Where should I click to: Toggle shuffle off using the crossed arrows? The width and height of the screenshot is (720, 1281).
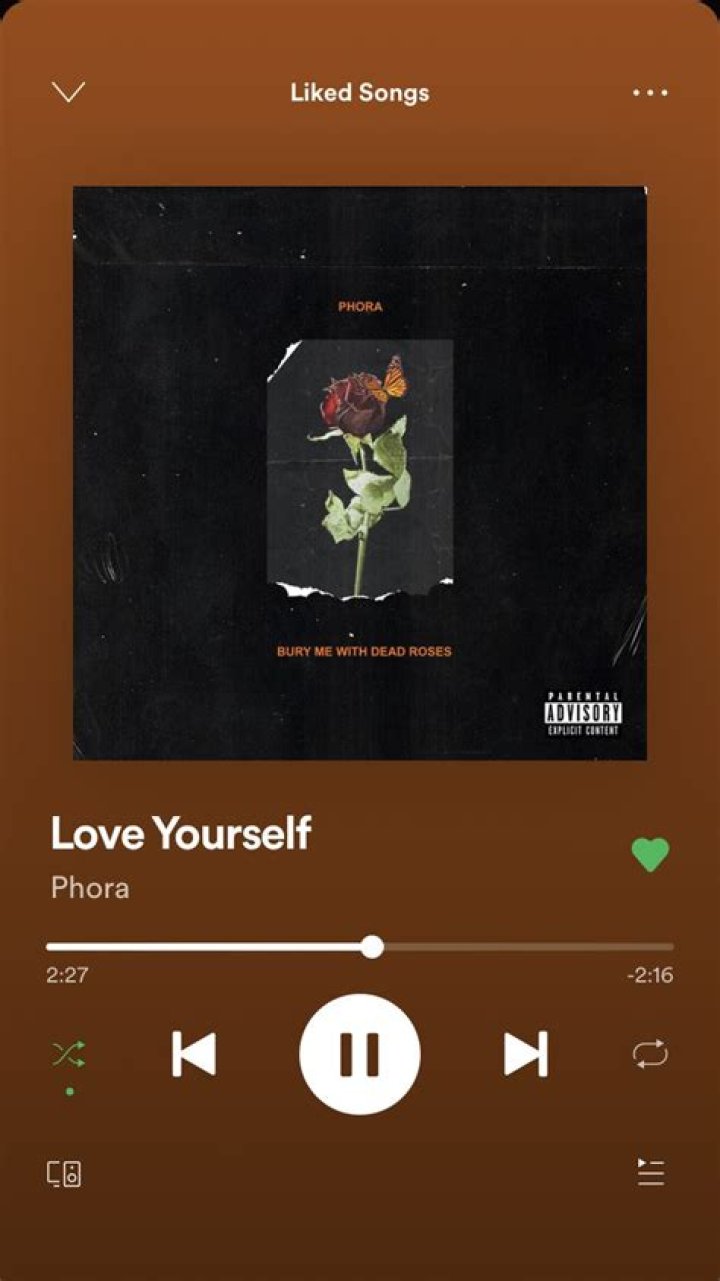pyautogui.click(x=66, y=1052)
